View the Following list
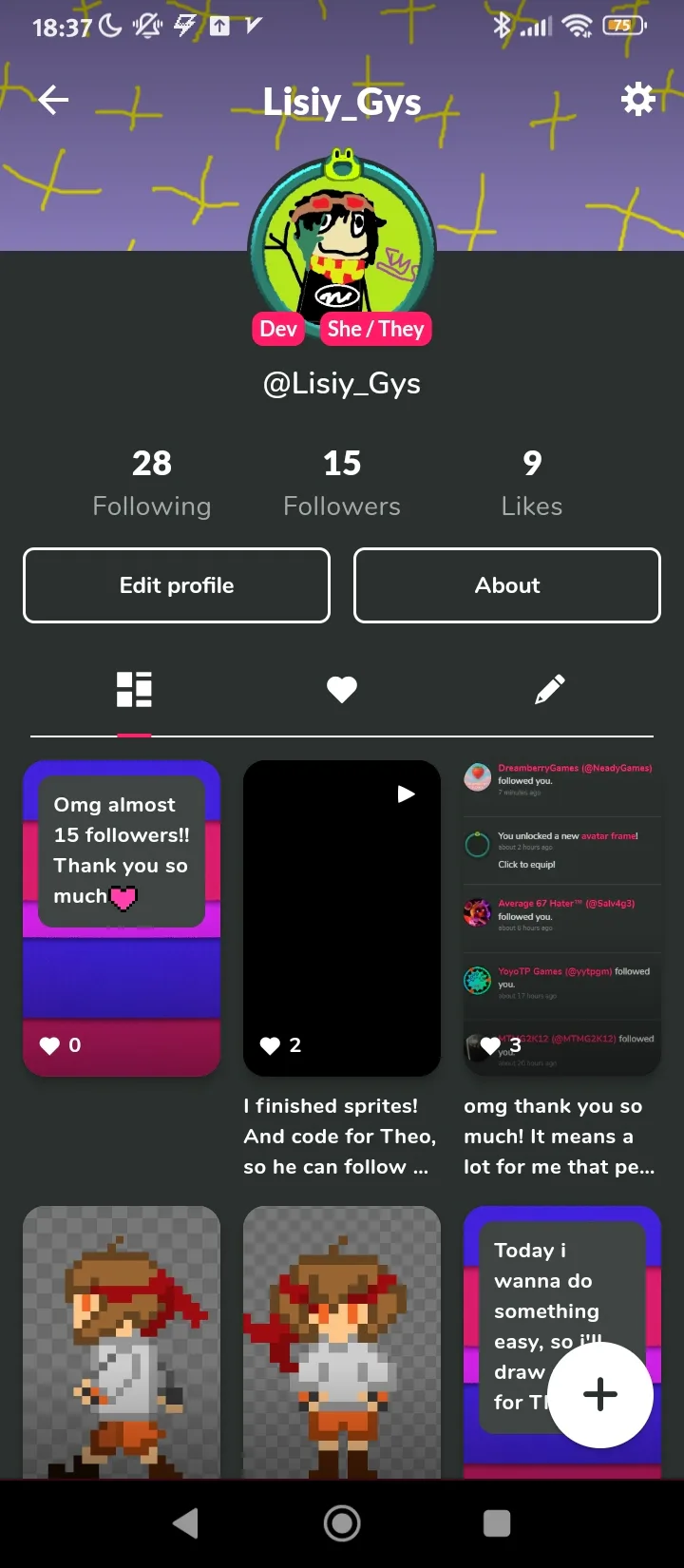The height and width of the screenshot is (1568, 684). [x=152, y=483]
